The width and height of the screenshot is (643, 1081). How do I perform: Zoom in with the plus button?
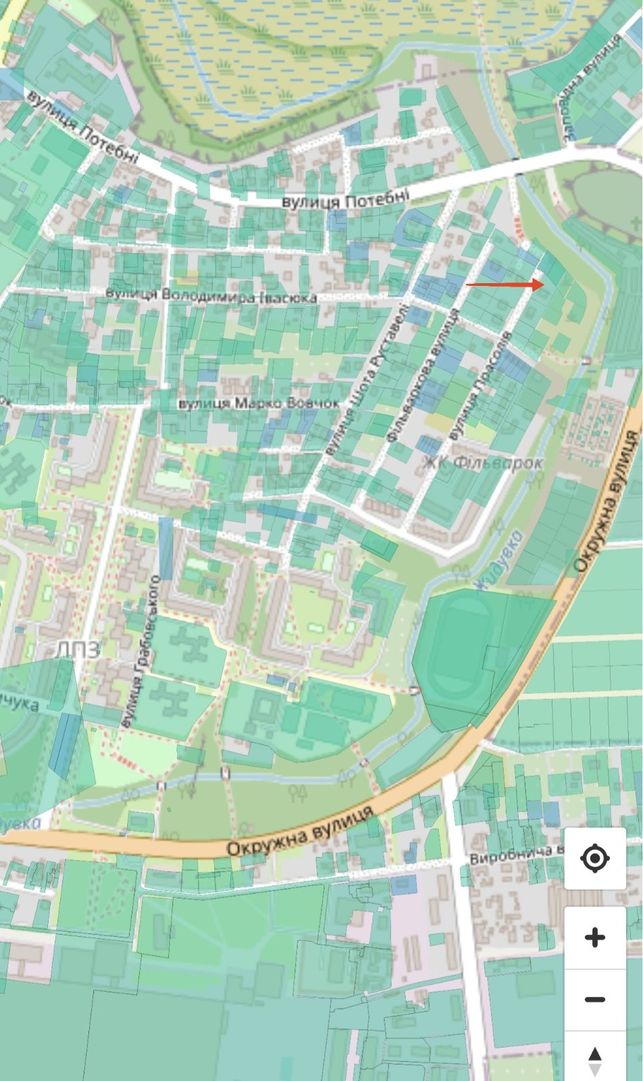click(x=595, y=938)
